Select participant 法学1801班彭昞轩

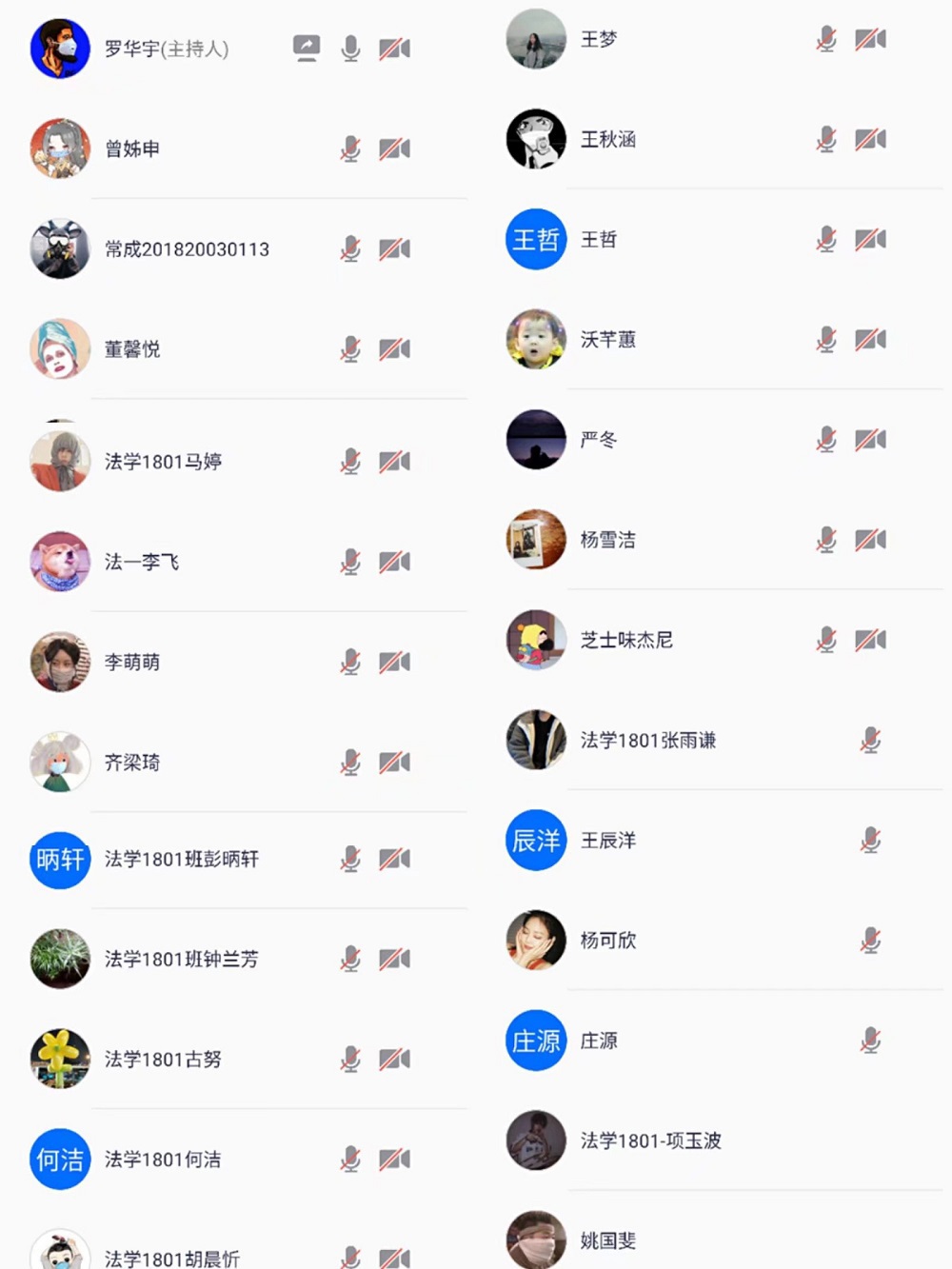click(x=181, y=859)
